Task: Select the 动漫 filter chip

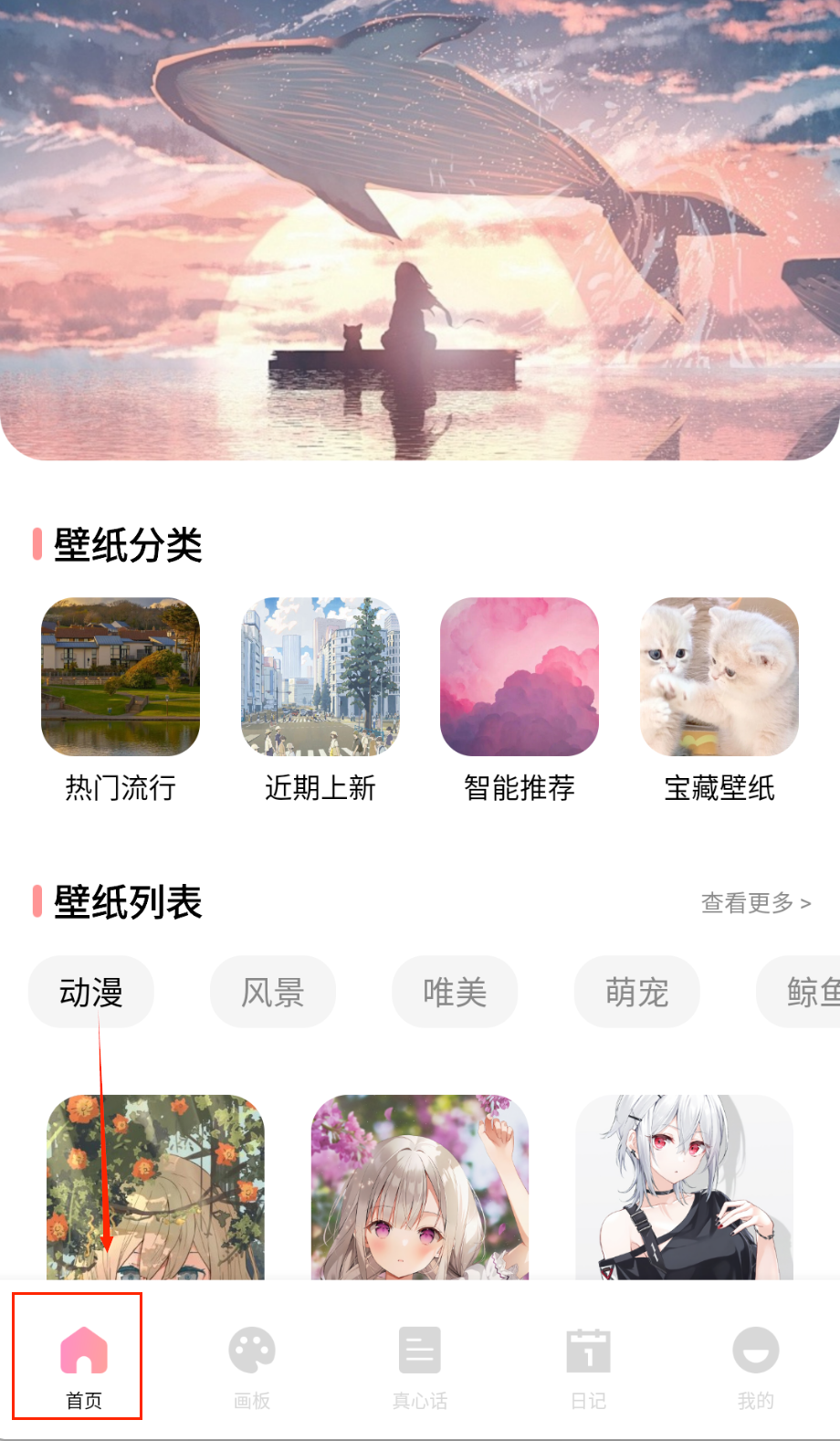Action: [91, 992]
